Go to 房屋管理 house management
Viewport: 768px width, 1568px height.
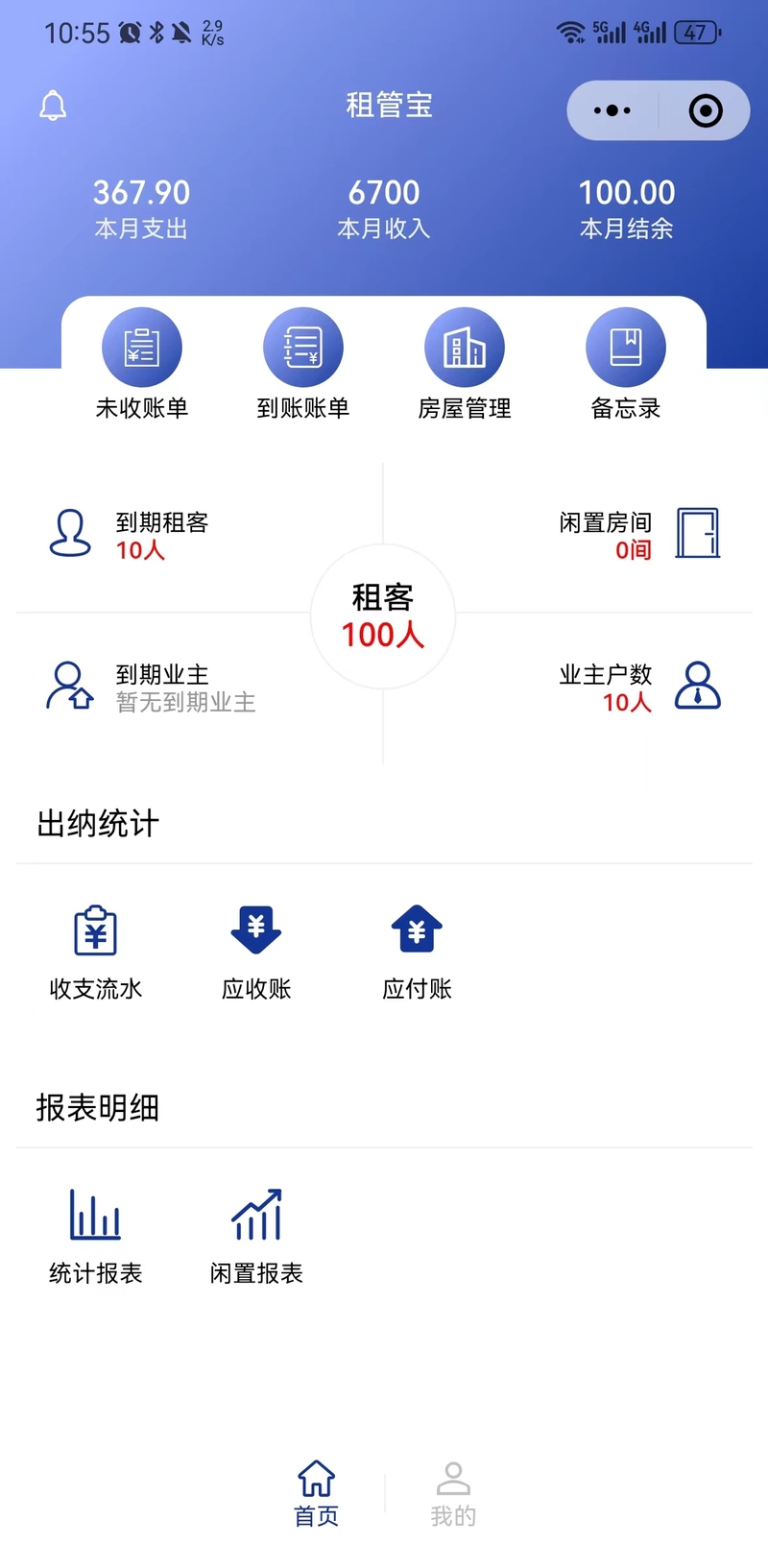point(465,365)
